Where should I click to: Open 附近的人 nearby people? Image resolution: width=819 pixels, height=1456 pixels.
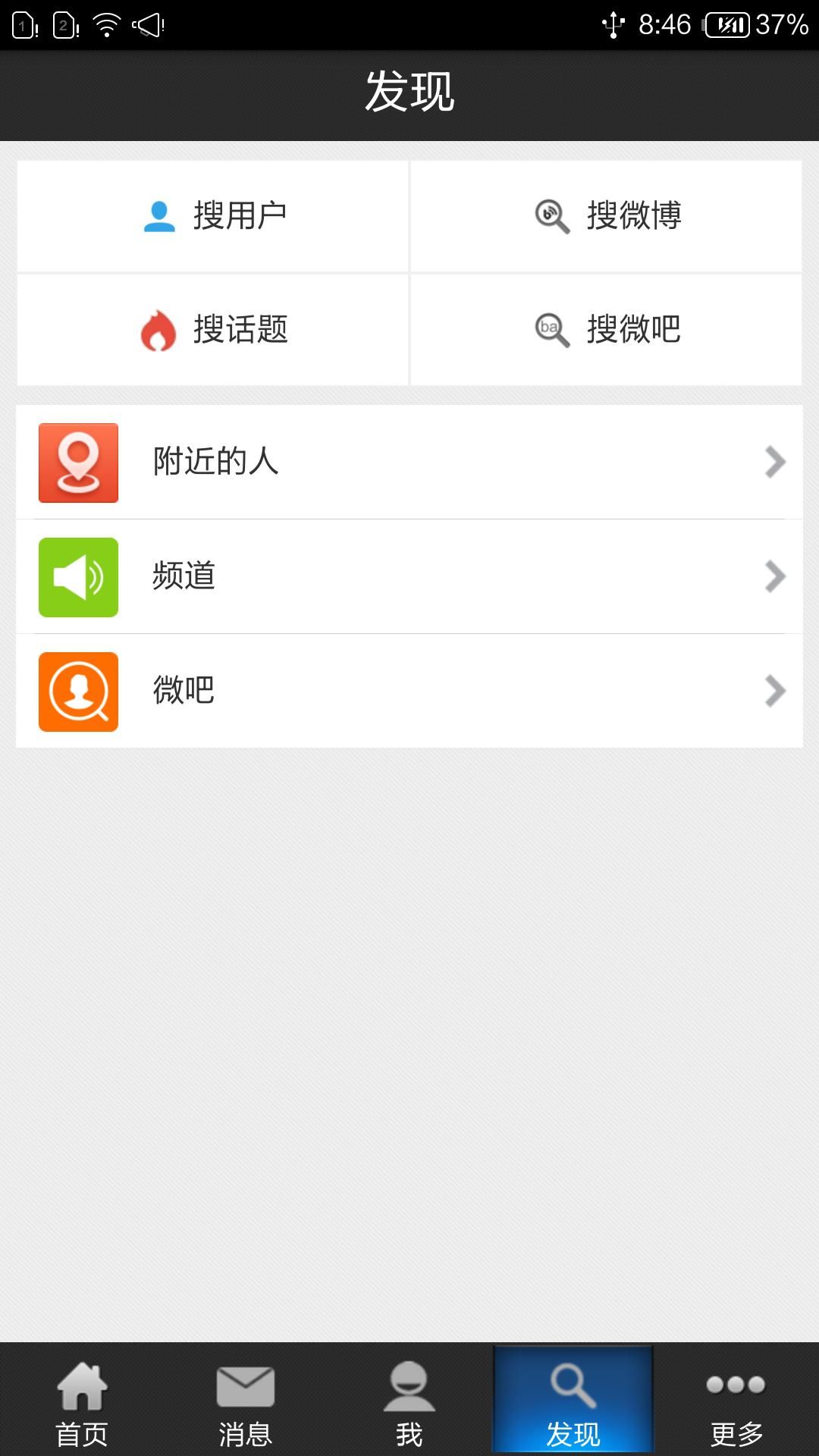(409, 463)
